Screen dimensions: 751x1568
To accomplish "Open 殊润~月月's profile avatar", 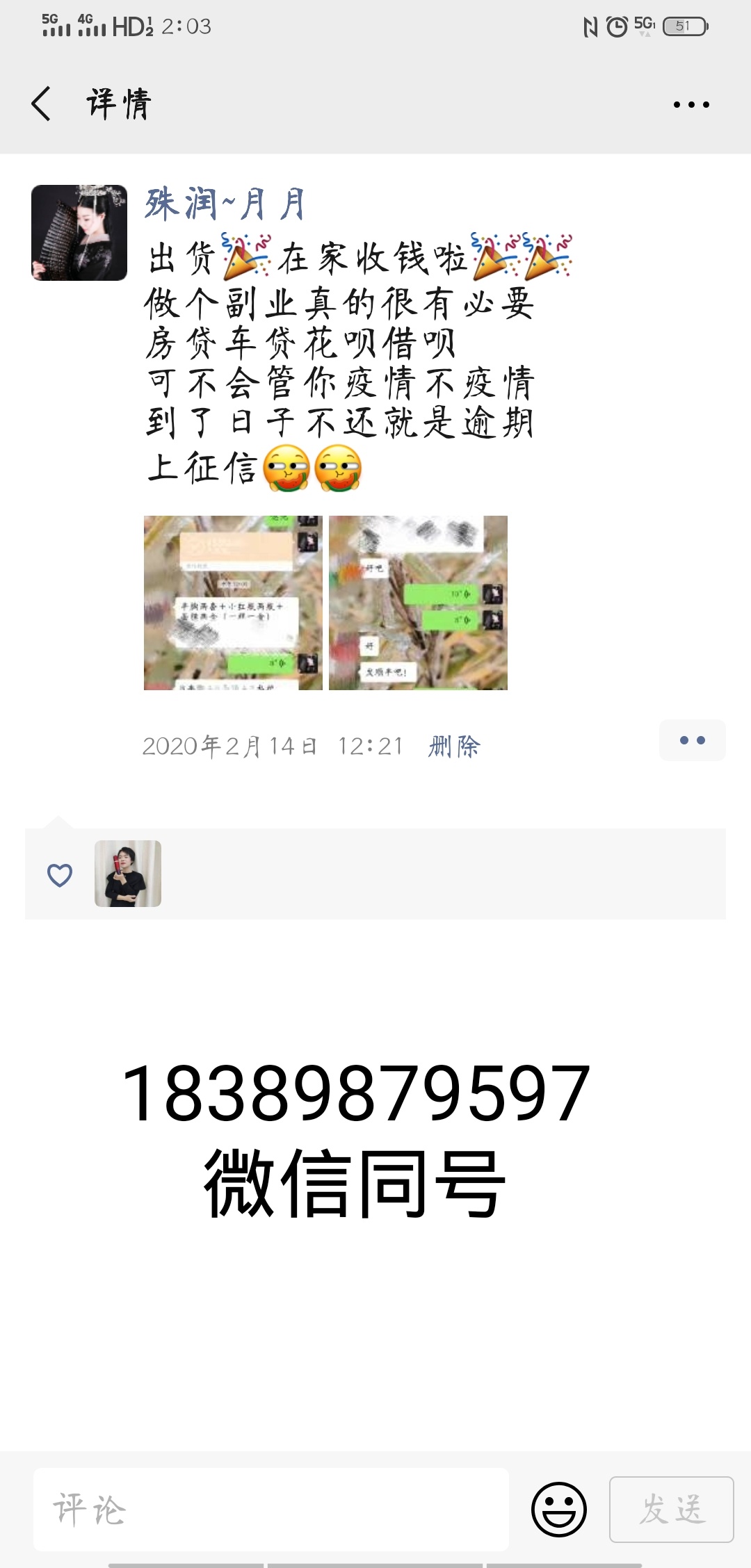I will (x=79, y=233).
